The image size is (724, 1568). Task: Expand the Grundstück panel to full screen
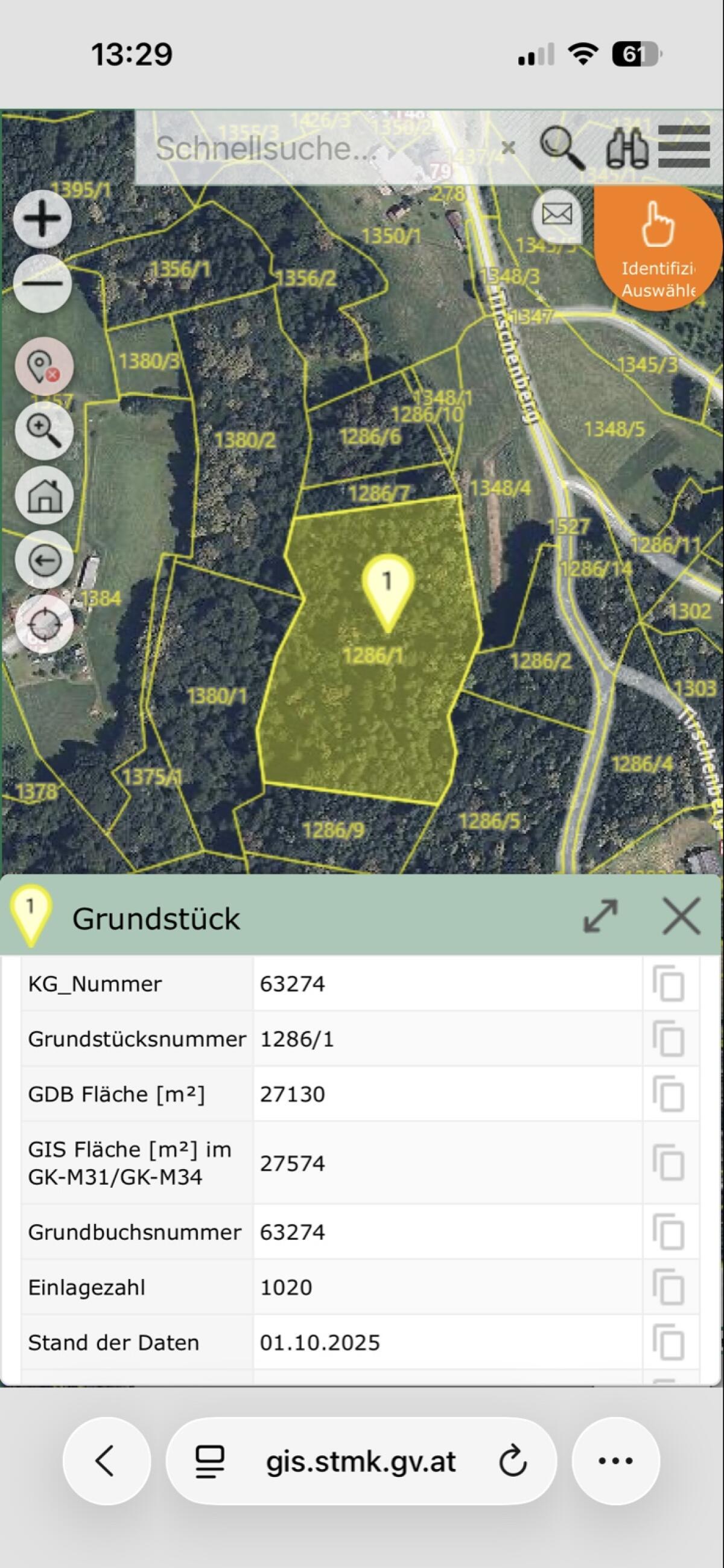coord(600,916)
